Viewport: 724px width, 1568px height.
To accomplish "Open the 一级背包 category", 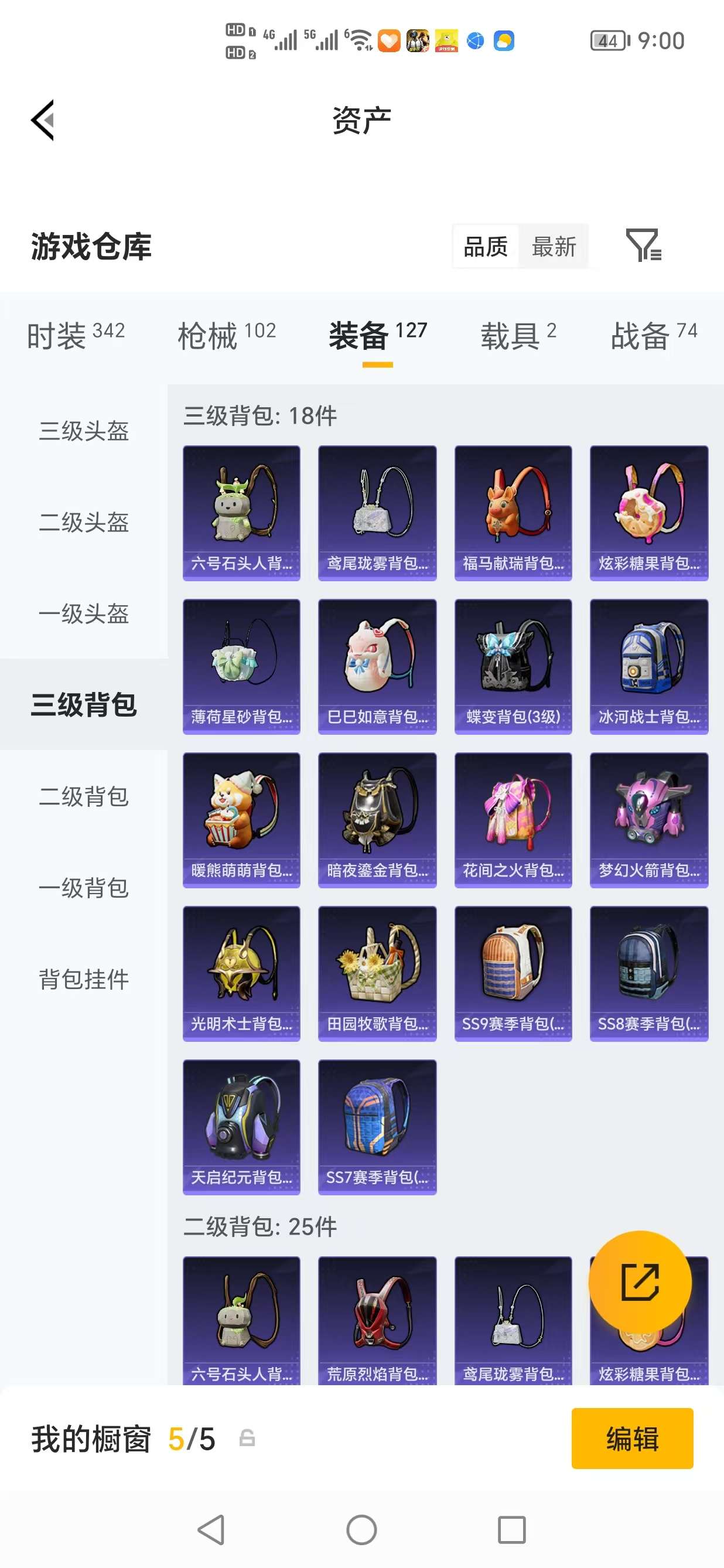I will pyautogui.click(x=83, y=889).
